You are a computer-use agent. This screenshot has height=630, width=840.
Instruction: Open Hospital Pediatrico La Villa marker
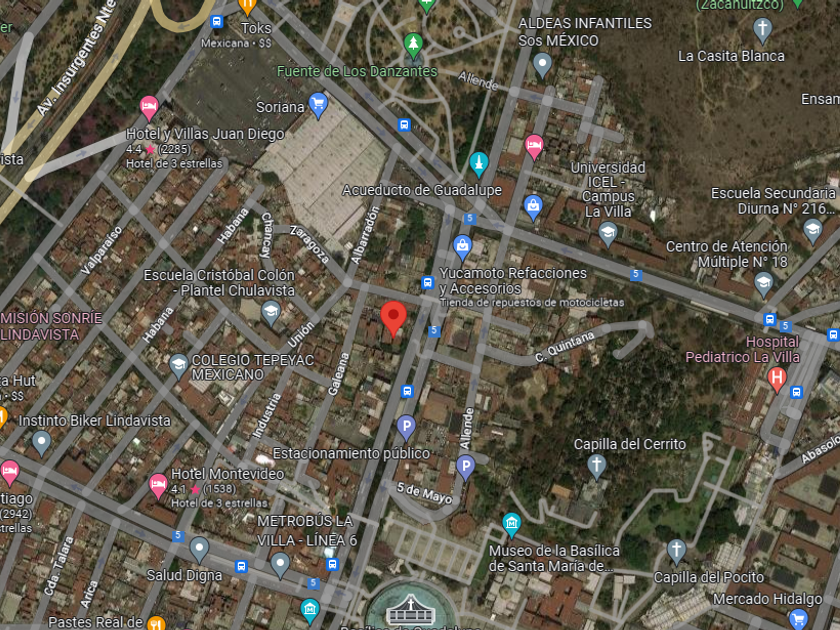777,379
